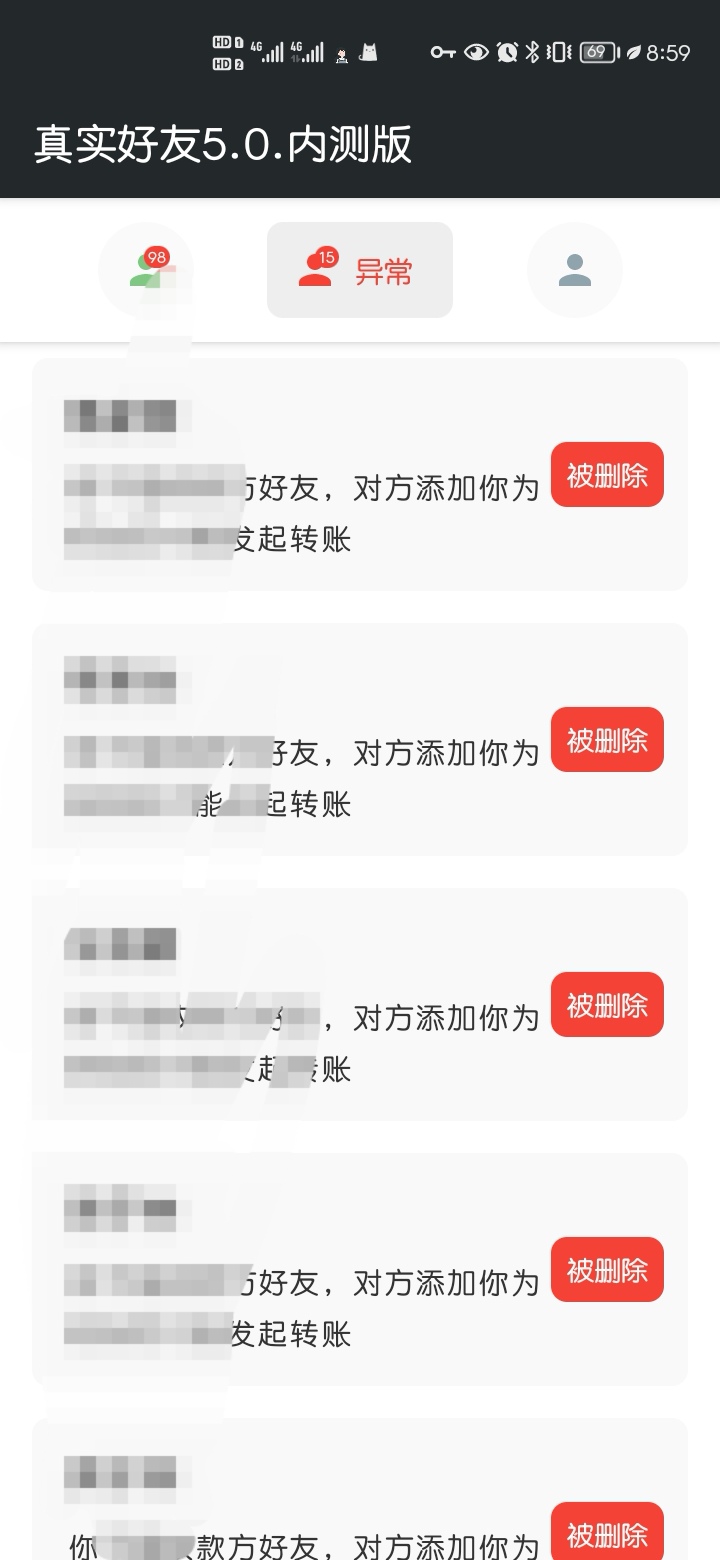Switch to the normal friends tab with 98 badge
The width and height of the screenshot is (720, 1560).
pos(146,270)
